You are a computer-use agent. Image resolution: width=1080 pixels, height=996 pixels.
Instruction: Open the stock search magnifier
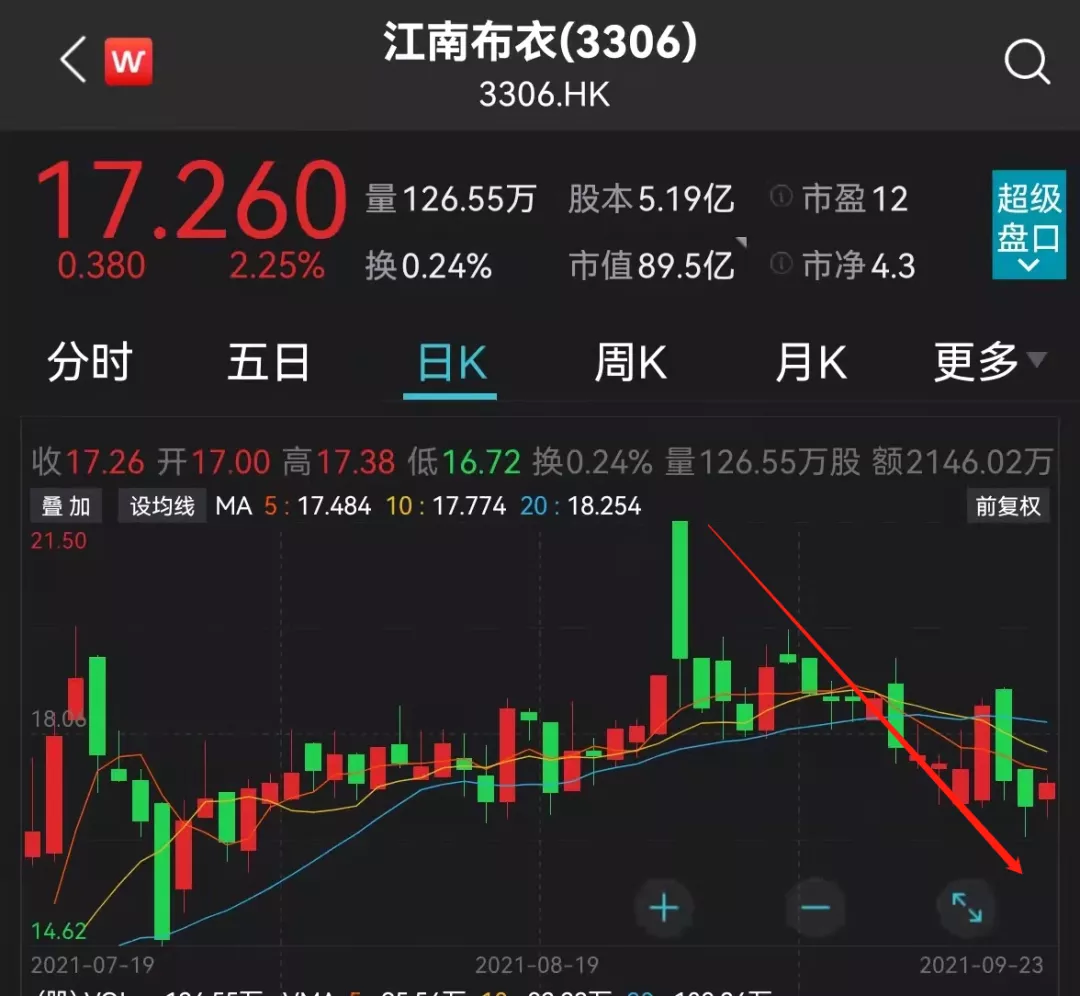point(1026,64)
